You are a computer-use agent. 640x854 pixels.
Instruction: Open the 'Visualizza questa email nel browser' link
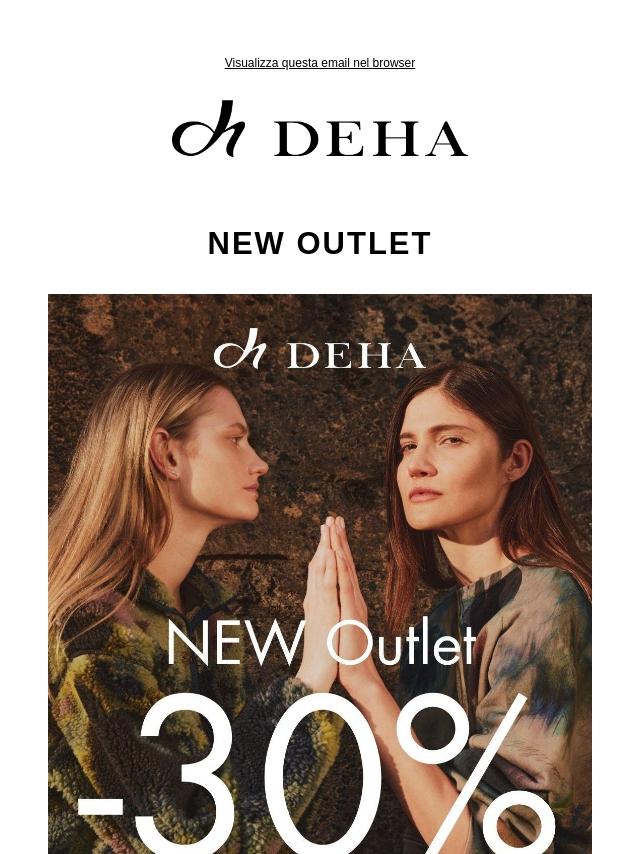tap(319, 63)
